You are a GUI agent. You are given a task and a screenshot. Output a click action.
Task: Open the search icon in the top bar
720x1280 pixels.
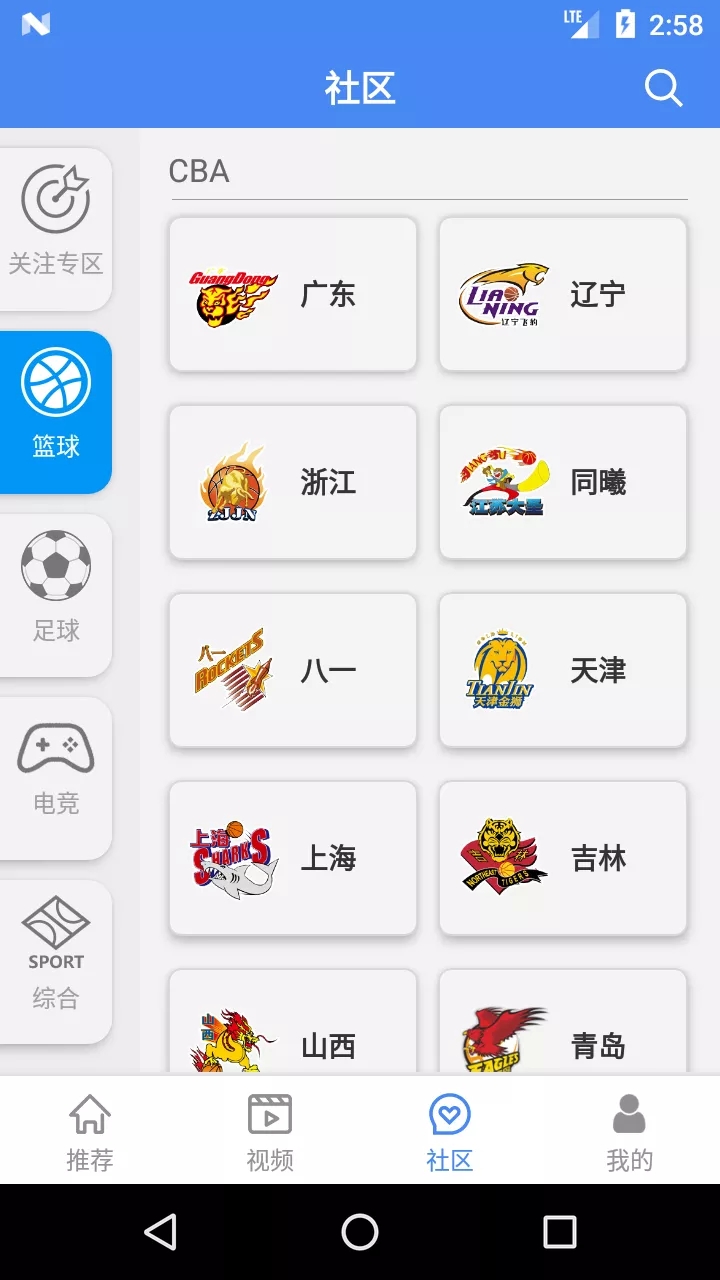coord(663,88)
